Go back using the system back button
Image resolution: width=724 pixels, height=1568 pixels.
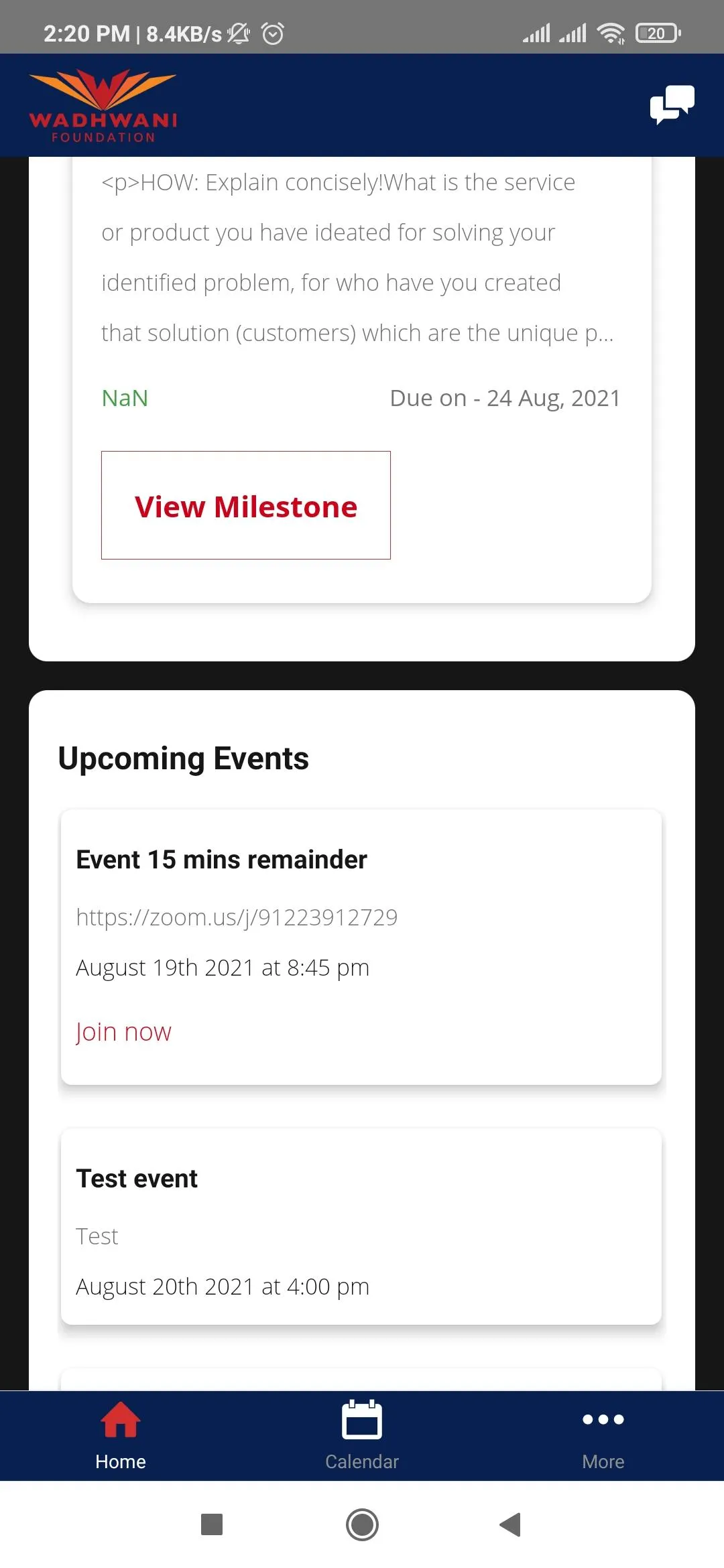(510, 1524)
